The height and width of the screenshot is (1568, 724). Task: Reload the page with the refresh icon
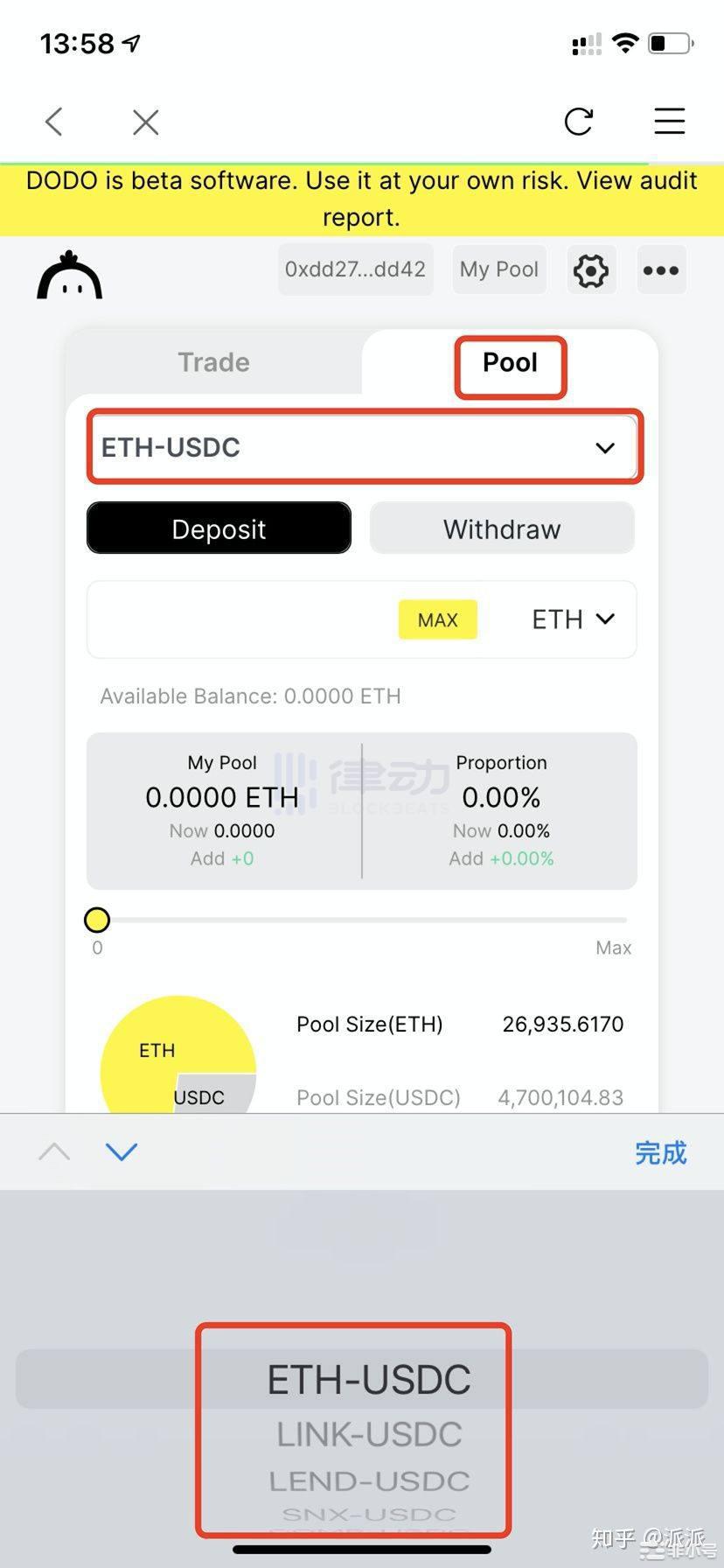tap(579, 122)
